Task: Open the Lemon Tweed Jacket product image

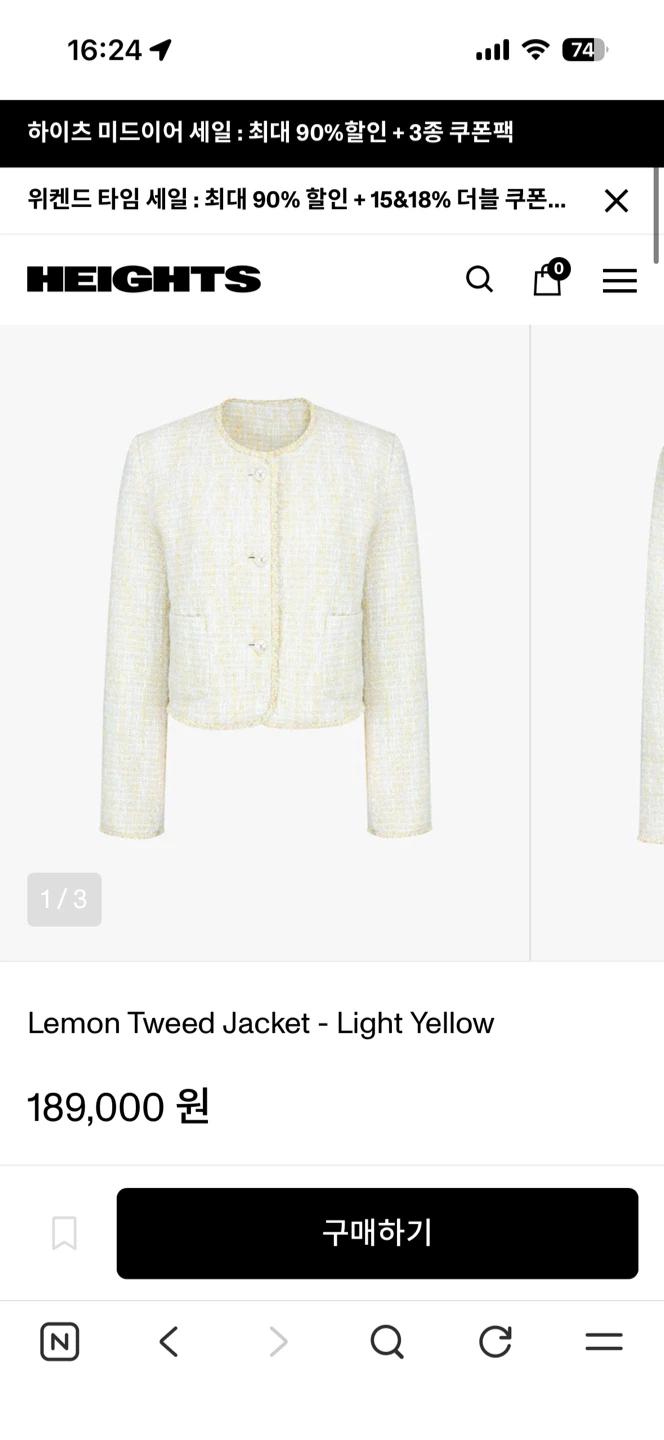Action: pos(264,642)
